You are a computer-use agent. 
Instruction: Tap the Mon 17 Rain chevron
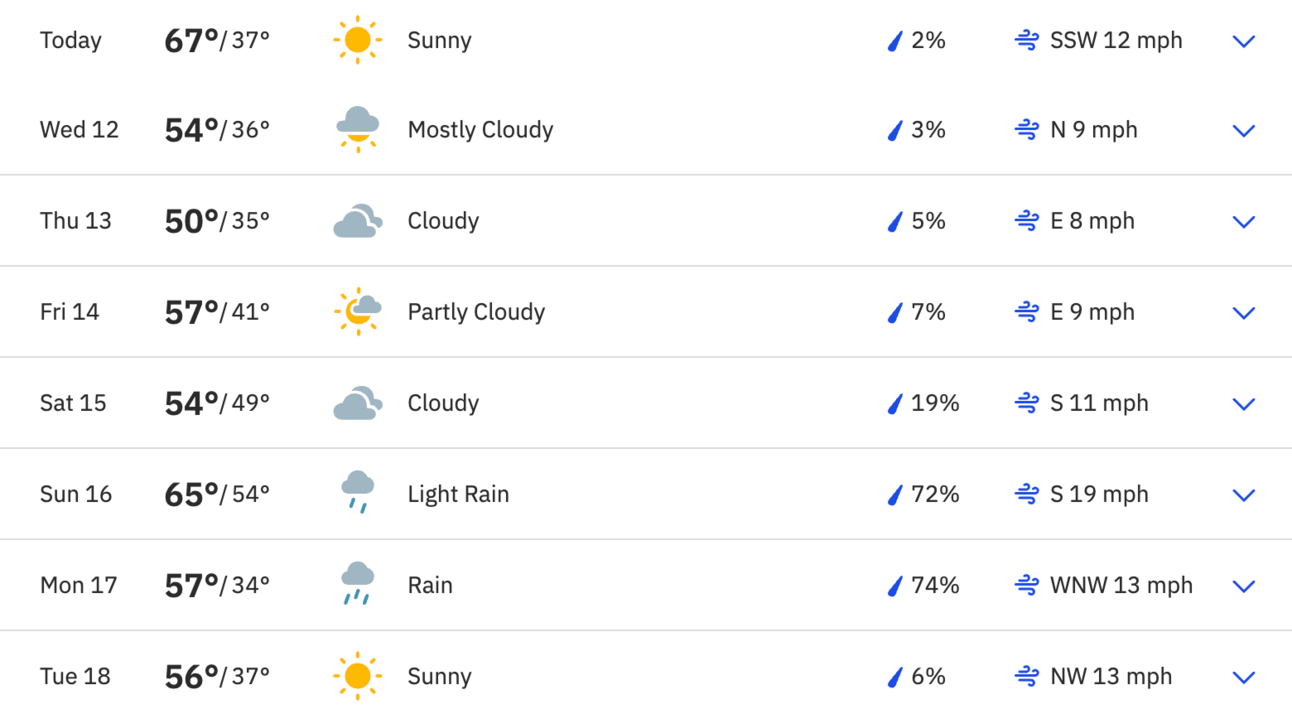(1243, 586)
